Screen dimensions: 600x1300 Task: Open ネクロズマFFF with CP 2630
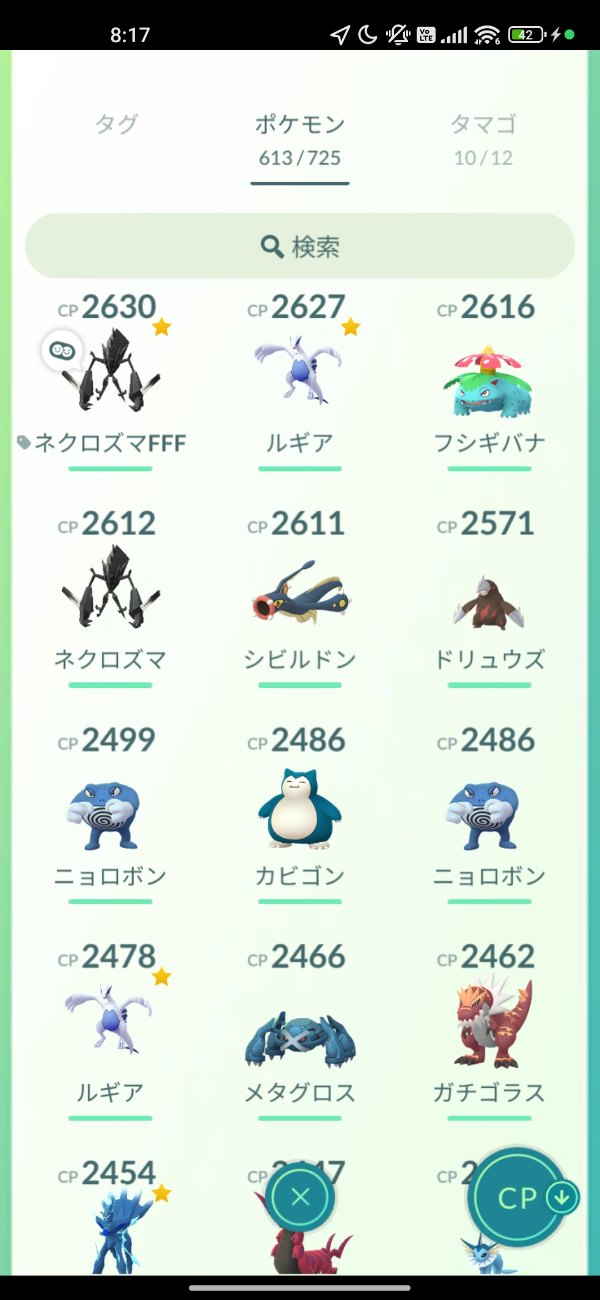tap(110, 381)
